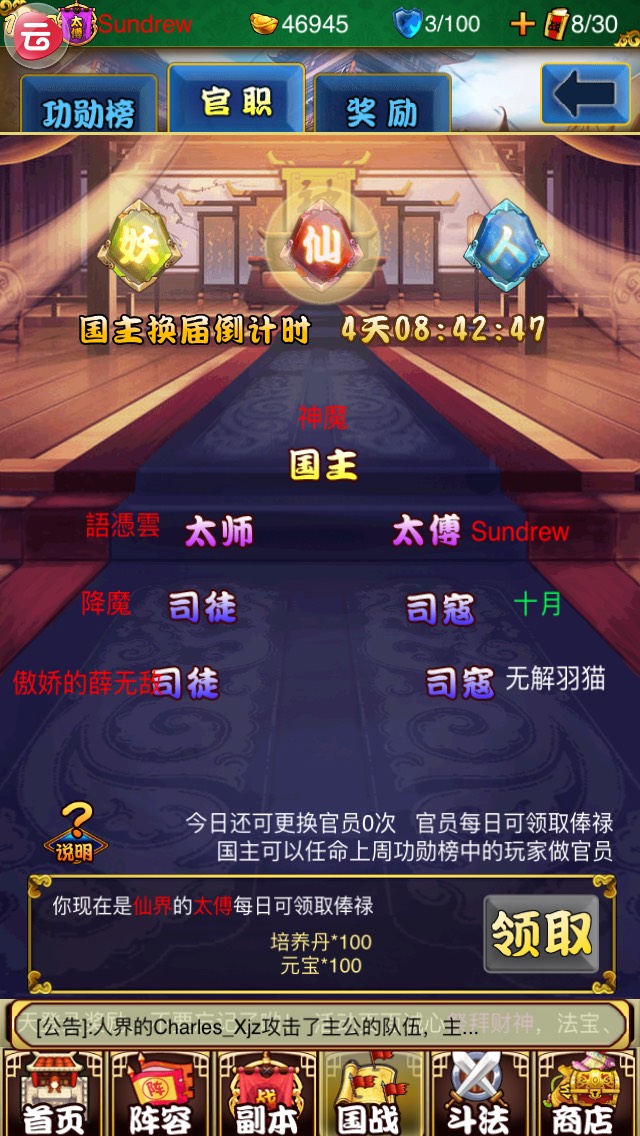Open the 阵容 lineup section

160,1094
